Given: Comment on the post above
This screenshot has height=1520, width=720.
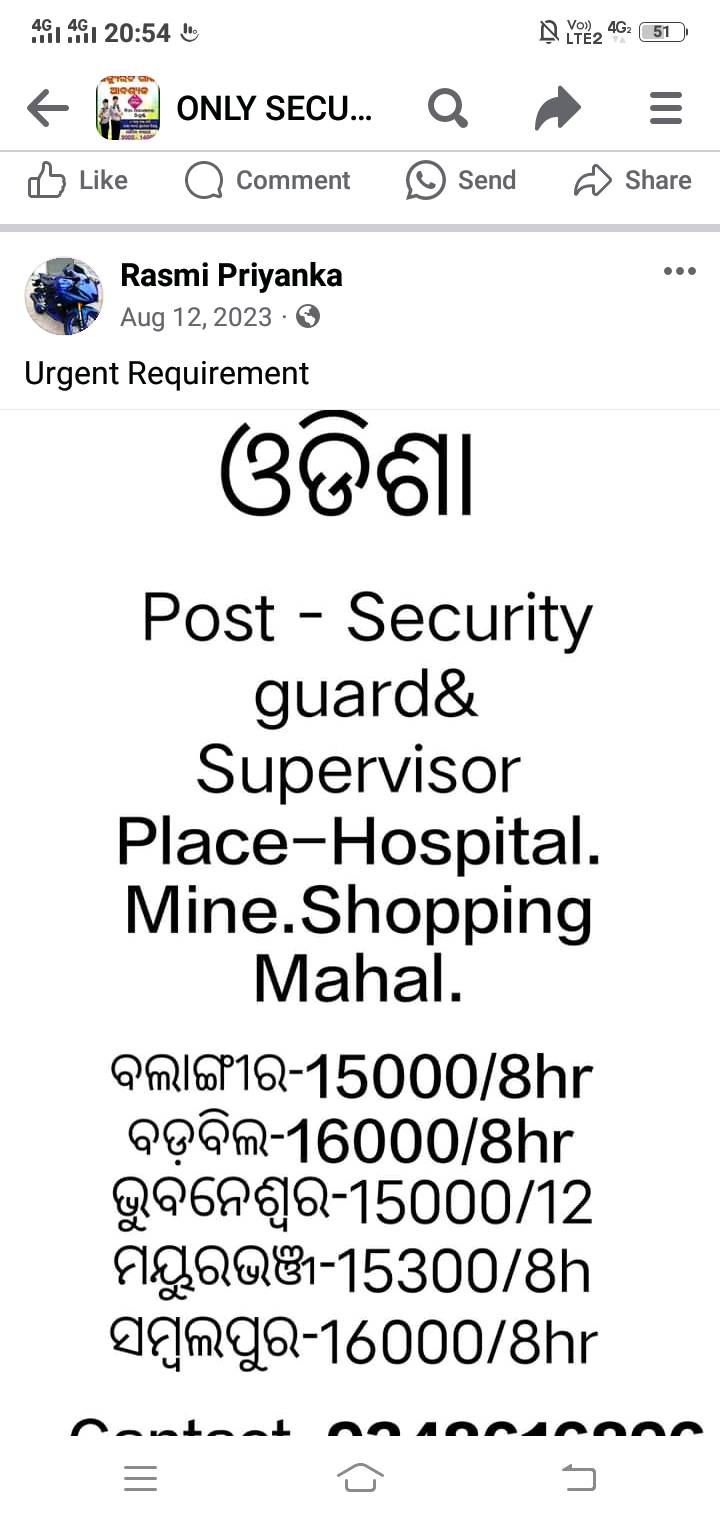Looking at the screenshot, I should (x=268, y=181).
